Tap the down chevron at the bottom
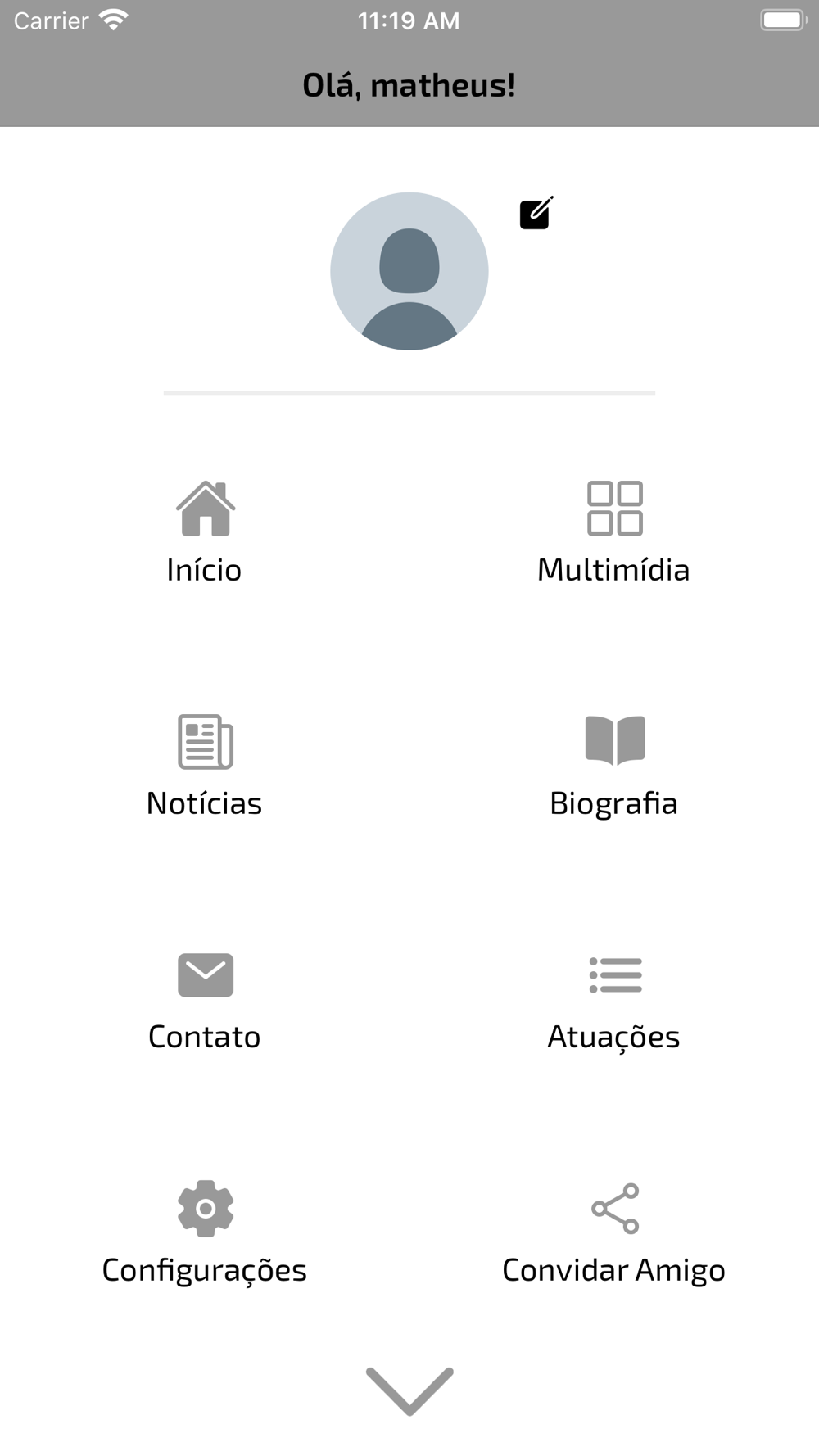Viewport: 819px width, 1456px height. (409, 1390)
